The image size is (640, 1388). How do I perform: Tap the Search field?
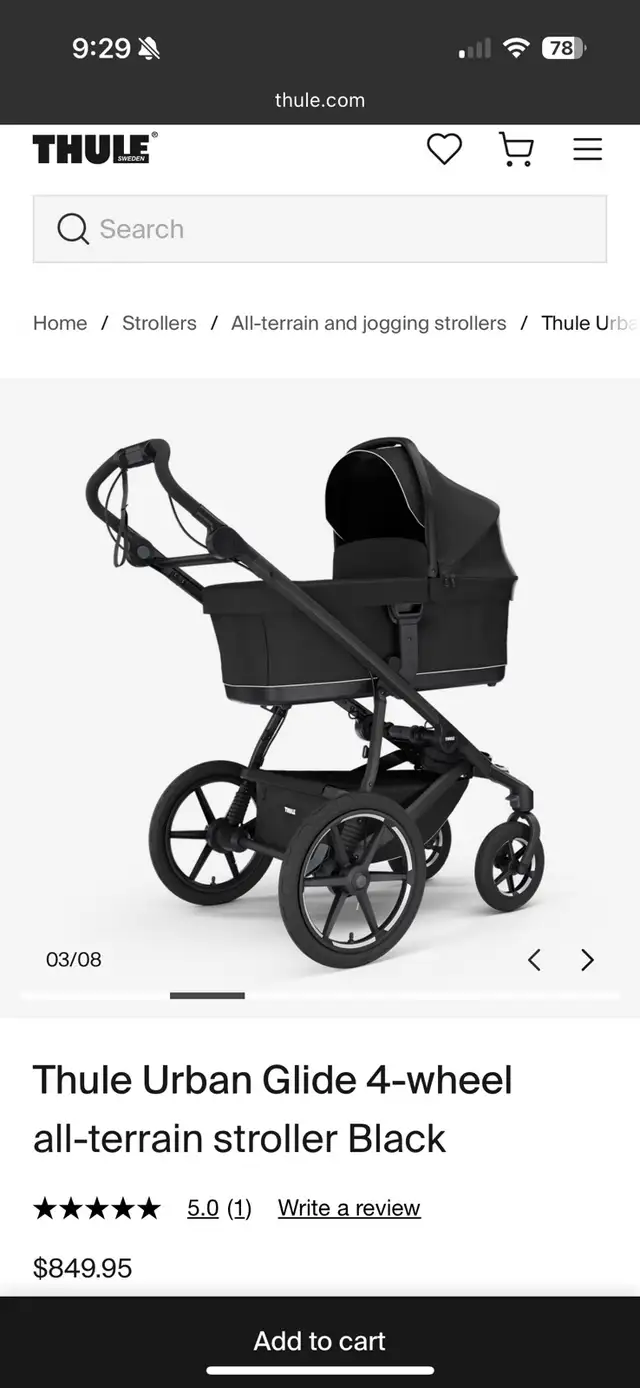(x=320, y=229)
